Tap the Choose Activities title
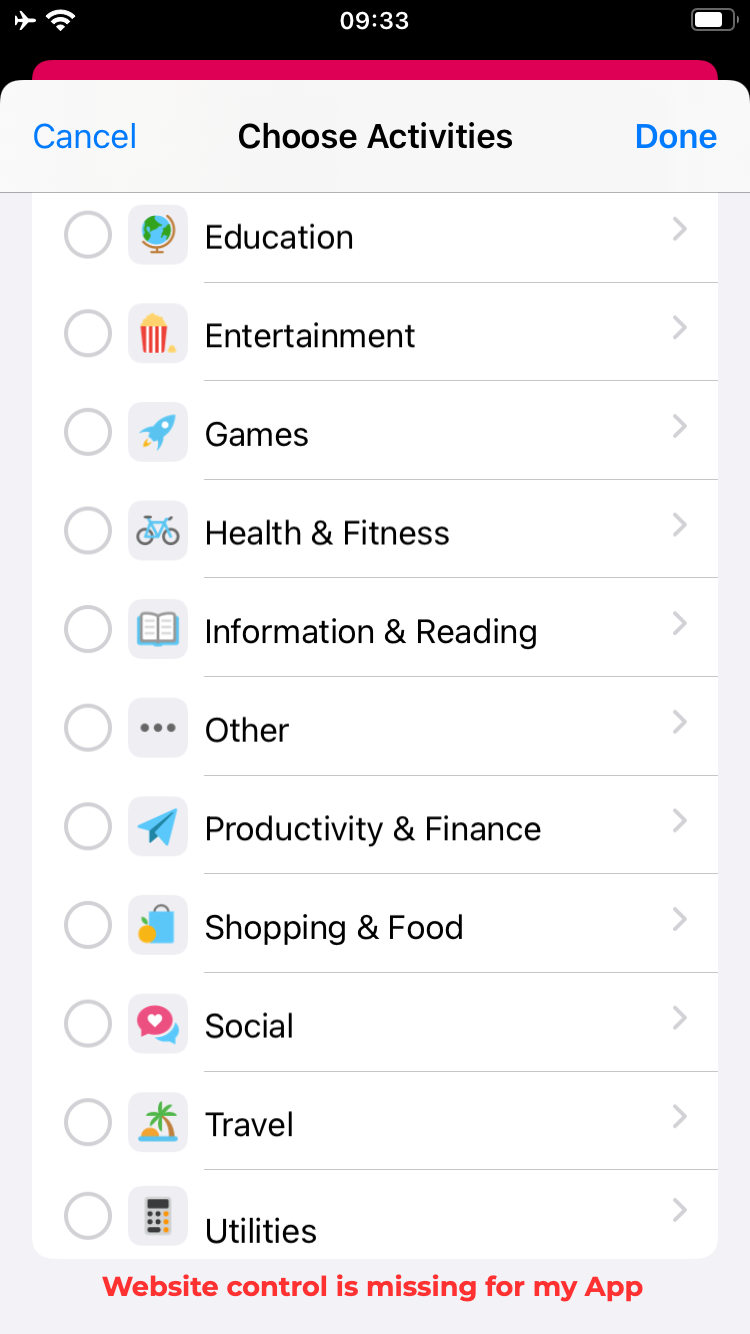 coord(375,136)
